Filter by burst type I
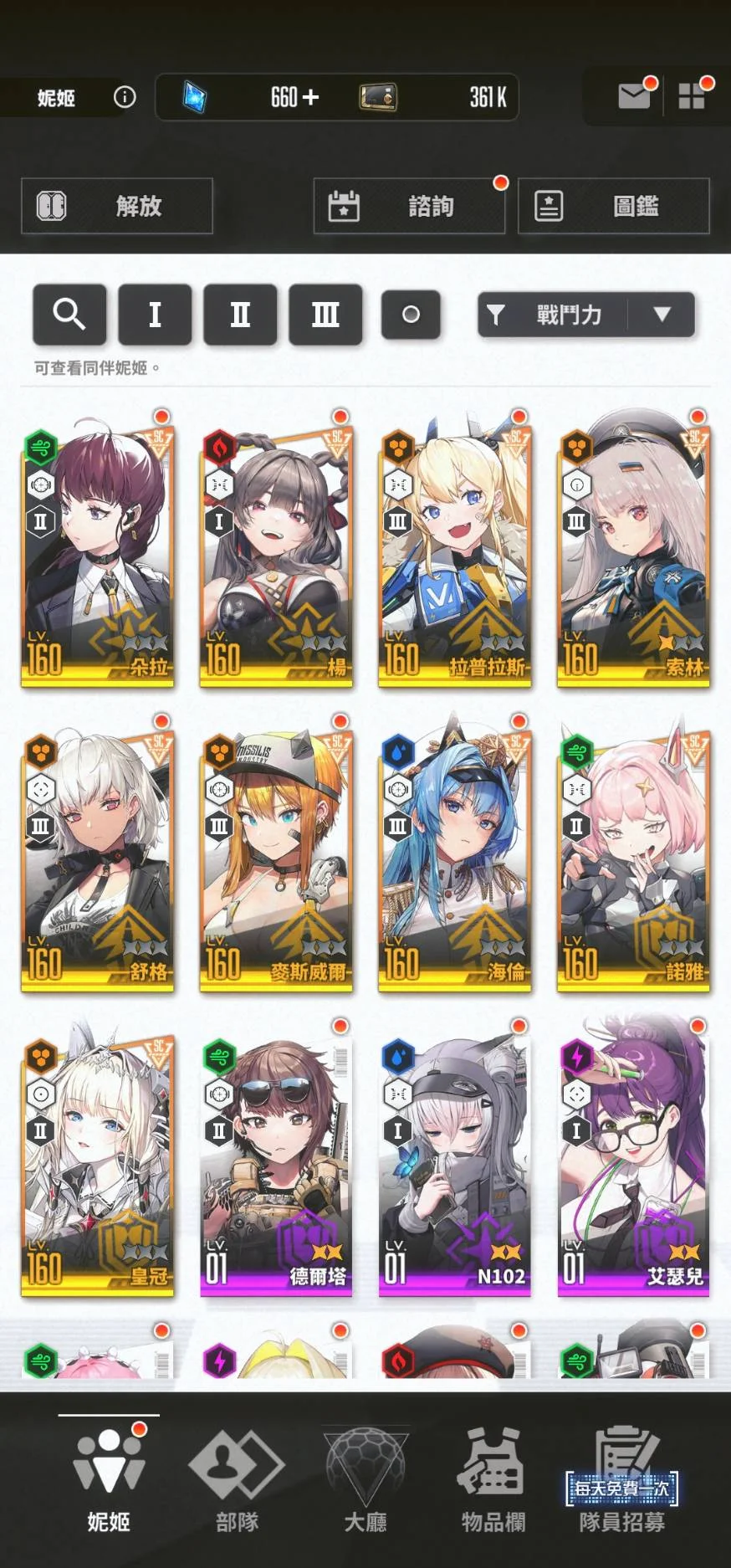The image size is (731, 1568). point(155,315)
